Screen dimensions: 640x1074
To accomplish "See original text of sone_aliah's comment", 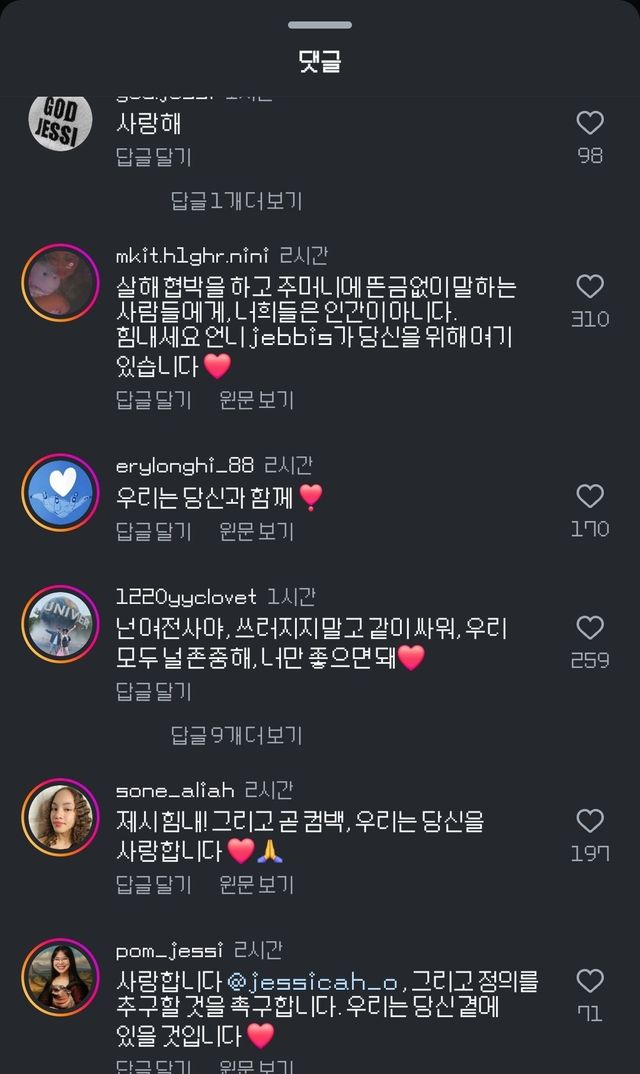I will [x=257, y=885].
